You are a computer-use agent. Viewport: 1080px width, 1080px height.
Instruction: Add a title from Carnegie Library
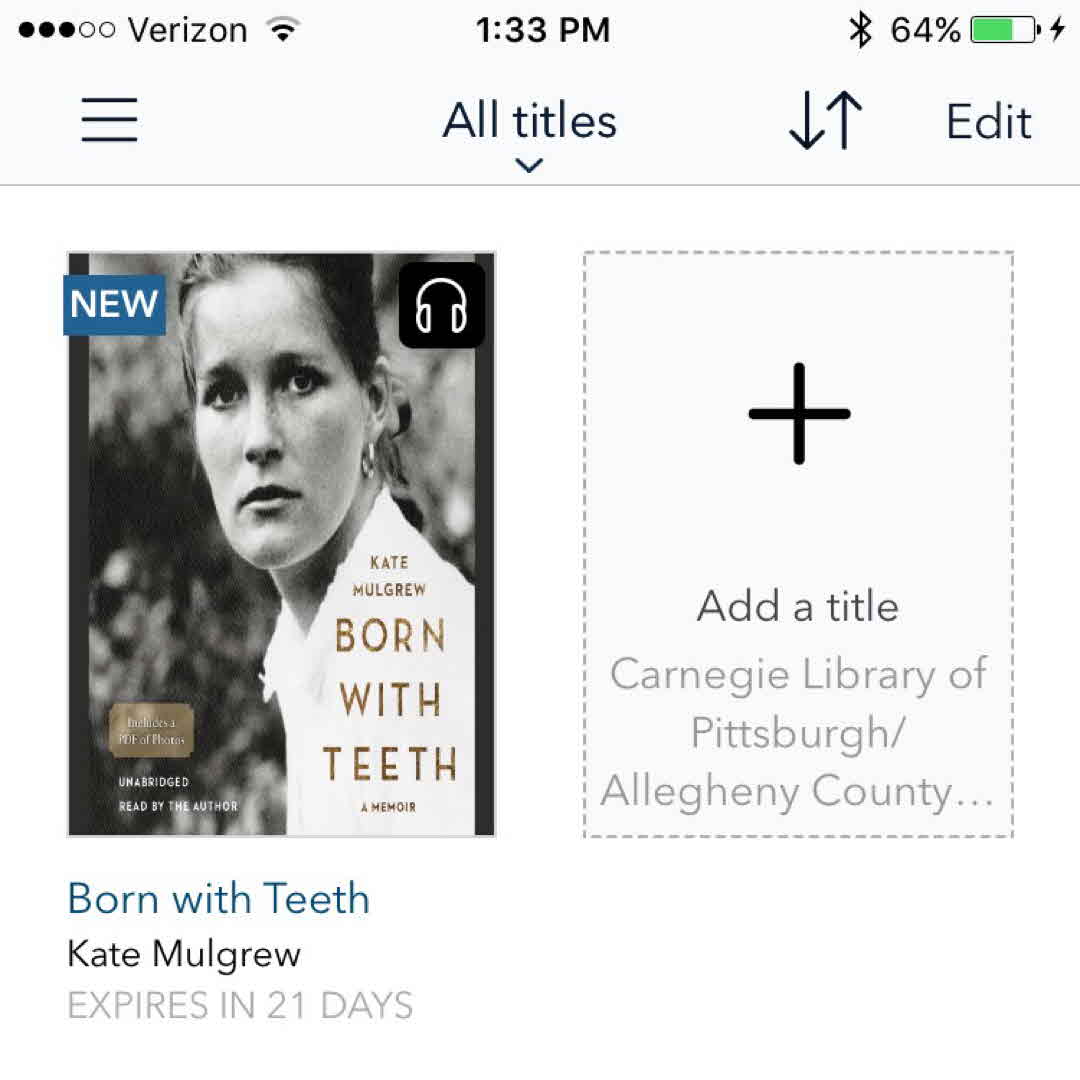point(798,544)
